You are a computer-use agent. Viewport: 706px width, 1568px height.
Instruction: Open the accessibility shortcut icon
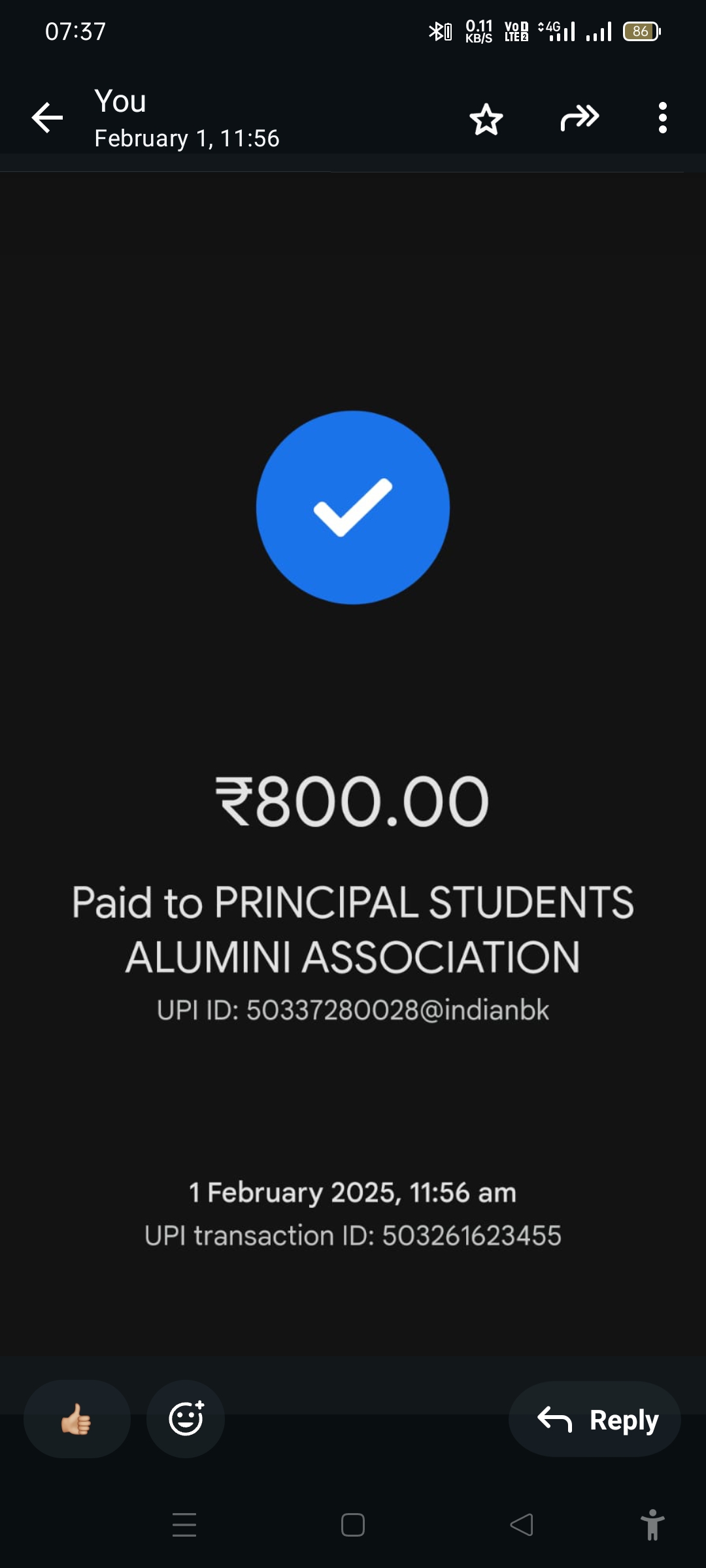coord(652,1525)
